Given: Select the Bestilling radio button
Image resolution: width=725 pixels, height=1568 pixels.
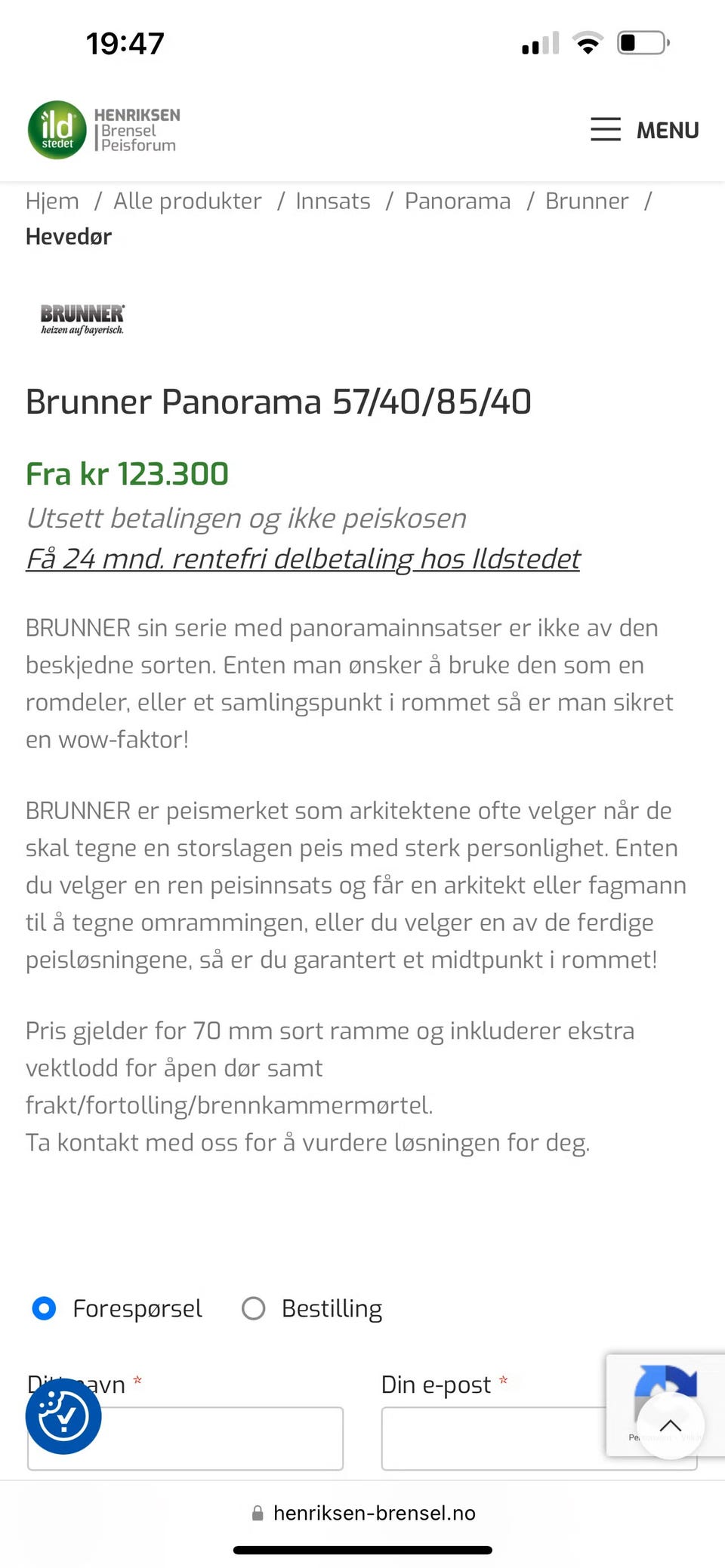Looking at the screenshot, I should [254, 1308].
